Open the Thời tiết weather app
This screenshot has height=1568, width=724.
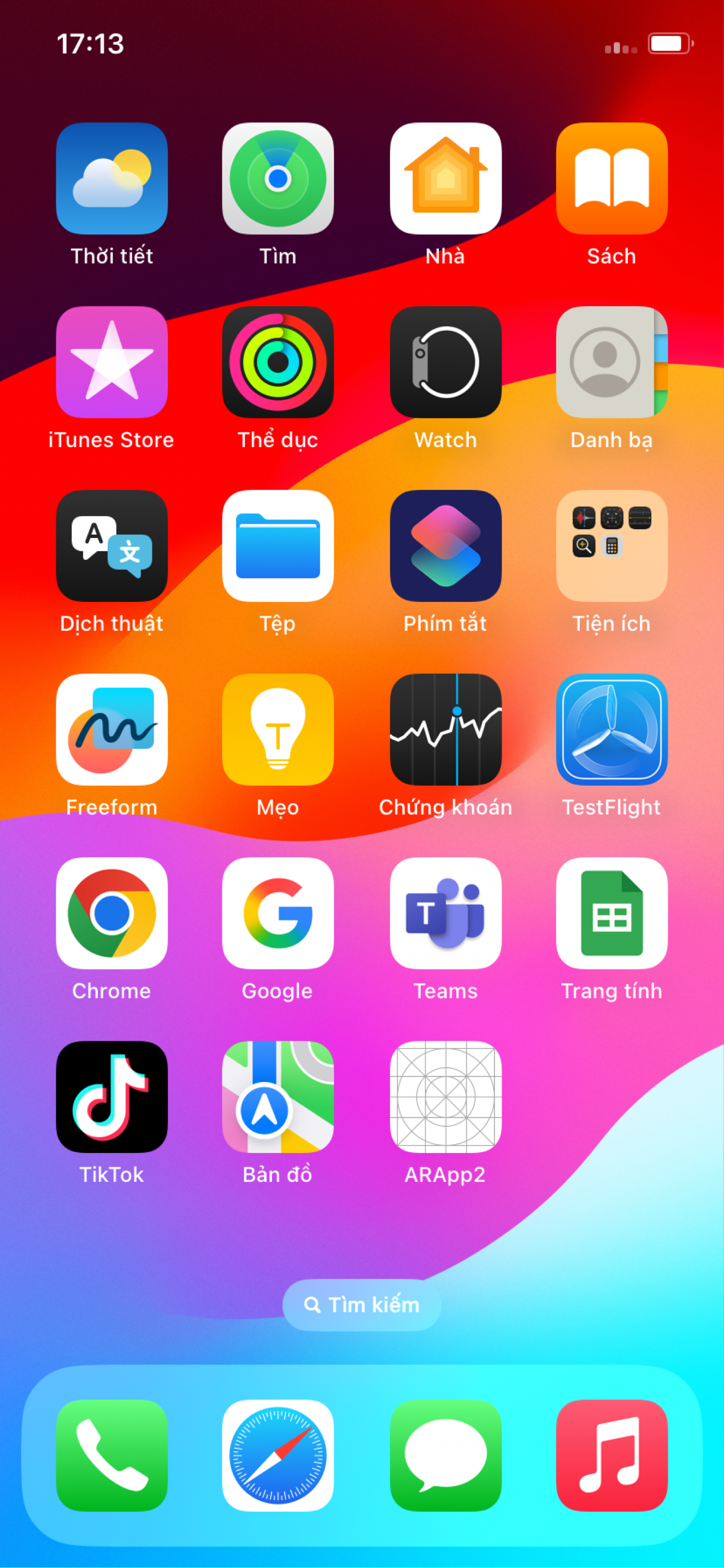point(111,178)
